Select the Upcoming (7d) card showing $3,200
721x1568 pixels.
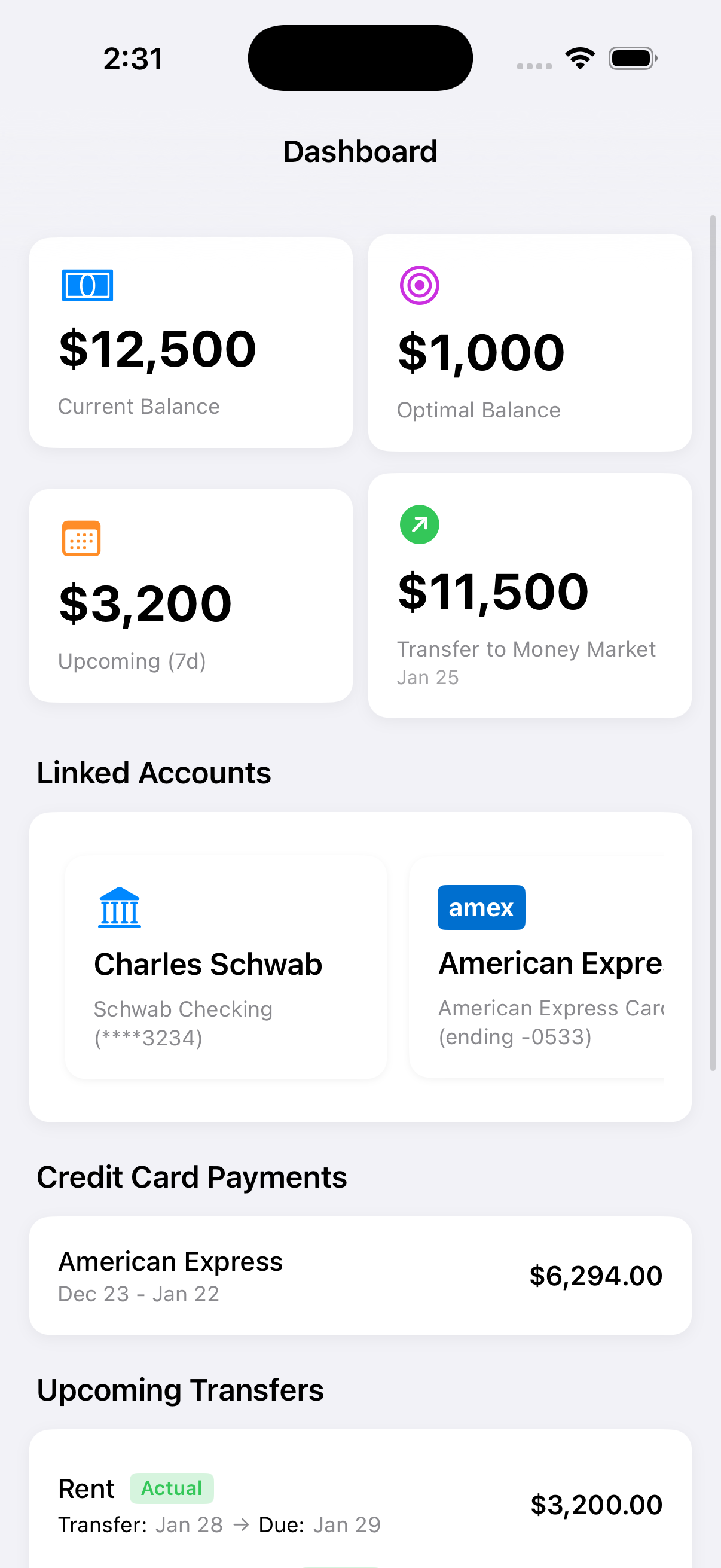[x=191, y=595]
